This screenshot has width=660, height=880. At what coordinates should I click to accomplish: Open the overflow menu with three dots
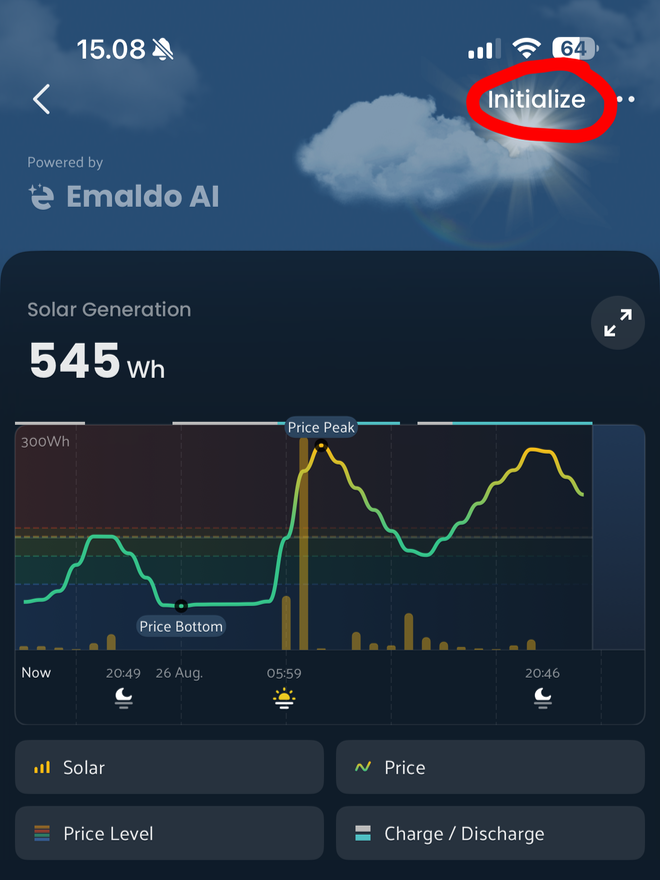click(x=627, y=99)
